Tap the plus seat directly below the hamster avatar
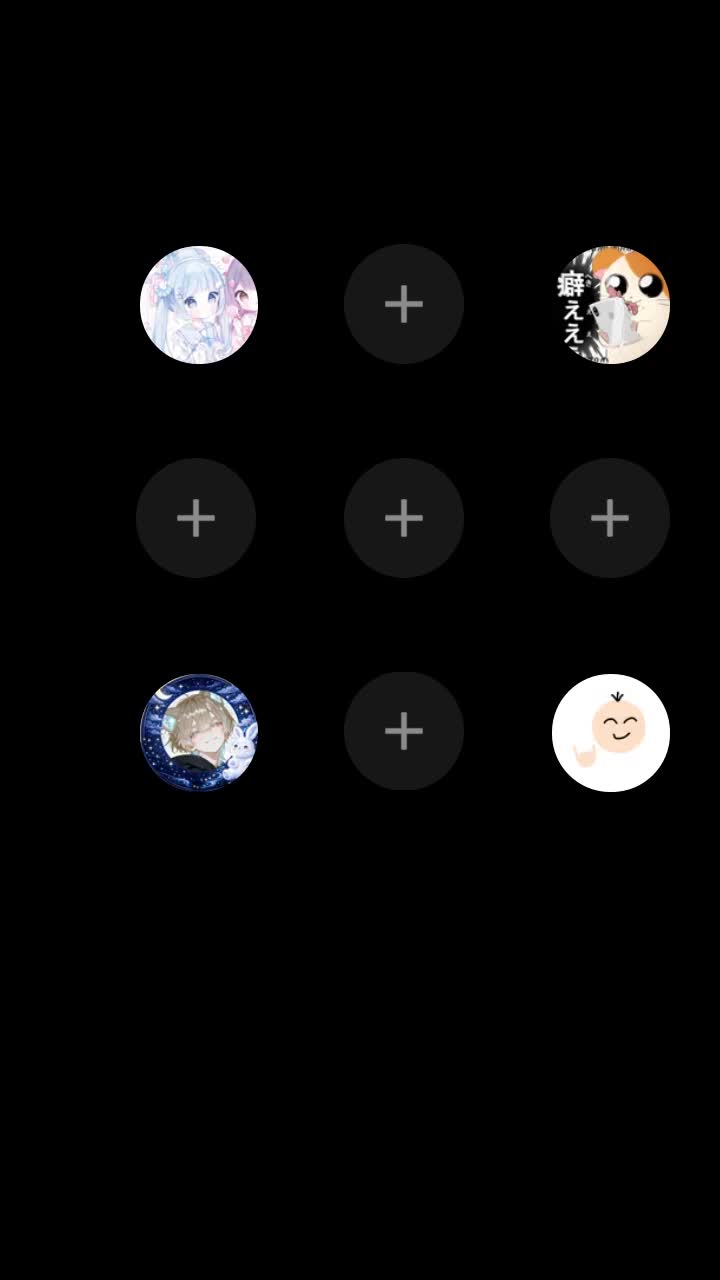The width and height of the screenshot is (720, 1280). pos(610,518)
